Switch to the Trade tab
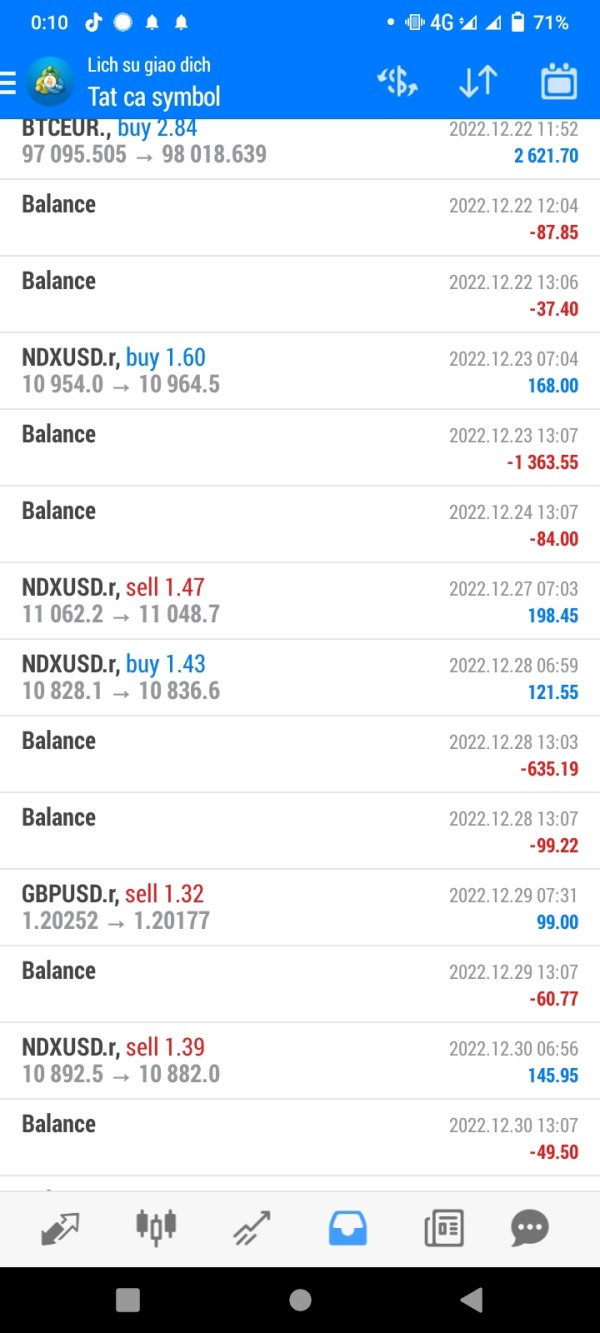 252,1227
